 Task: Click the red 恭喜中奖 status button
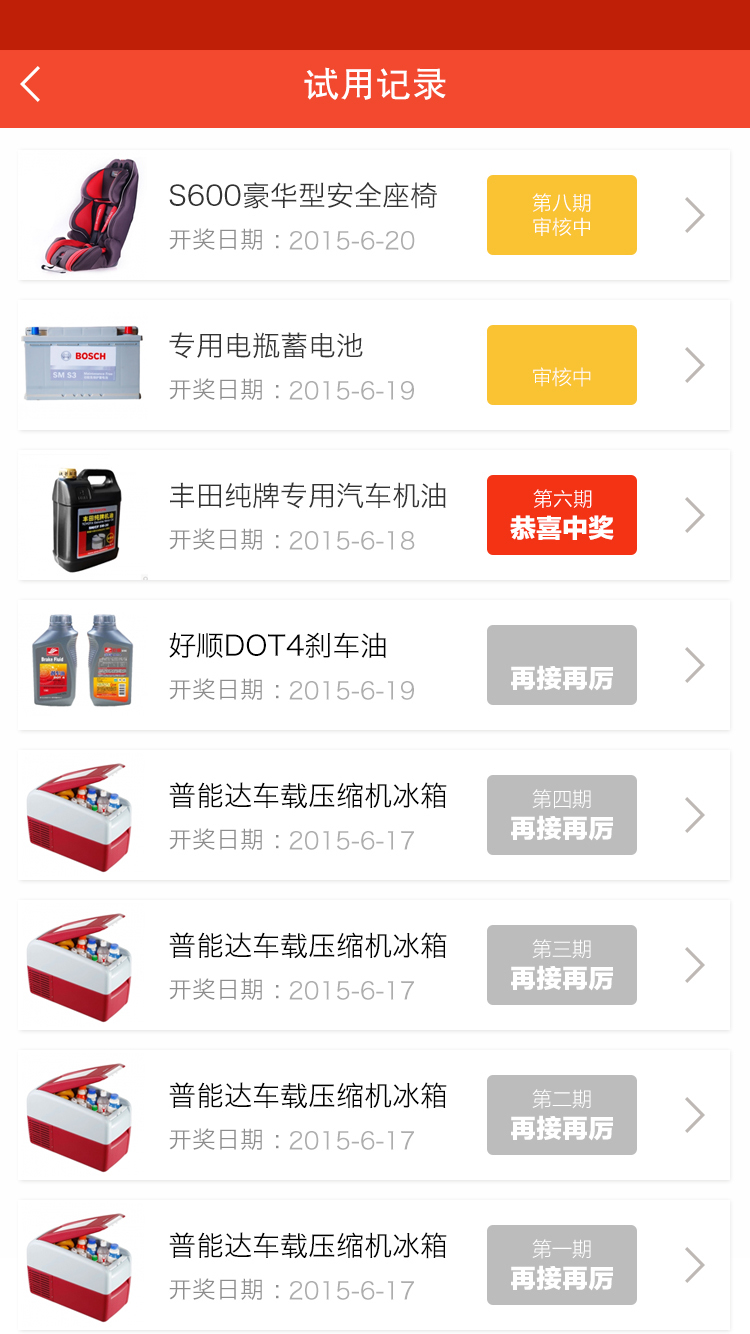tap(561, 514)
